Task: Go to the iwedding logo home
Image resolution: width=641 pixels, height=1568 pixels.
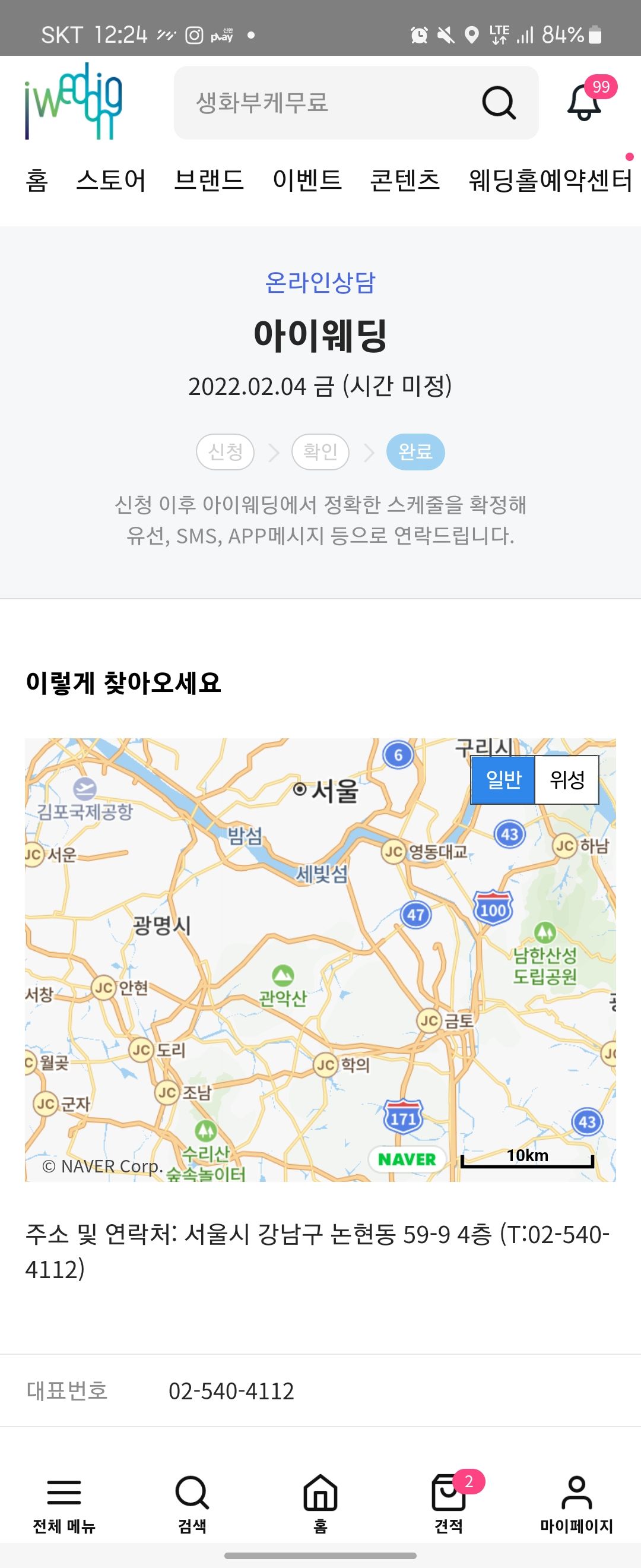Action: (73, 102)
